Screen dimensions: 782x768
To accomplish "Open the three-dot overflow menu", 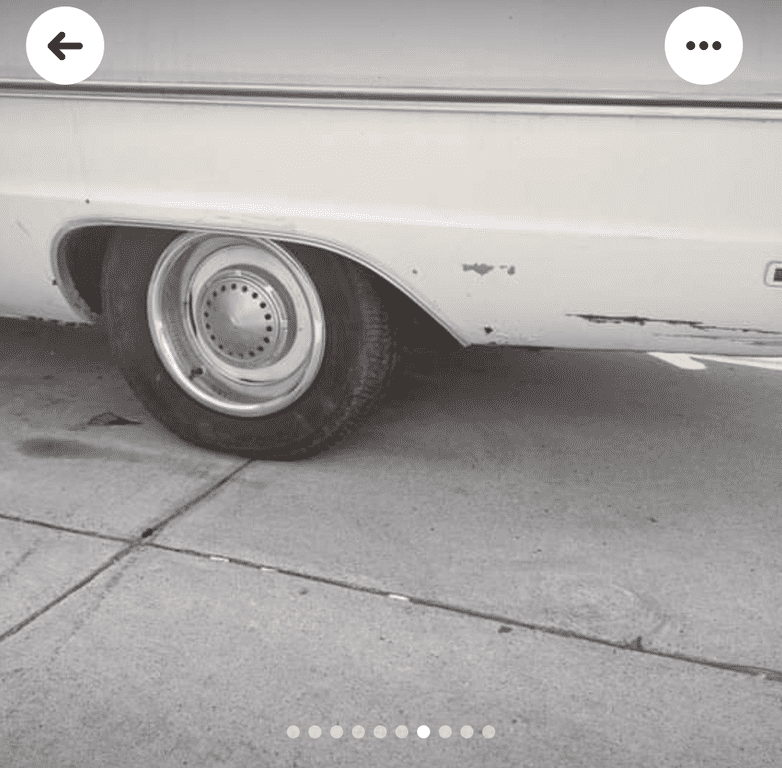I will point(703,46).
